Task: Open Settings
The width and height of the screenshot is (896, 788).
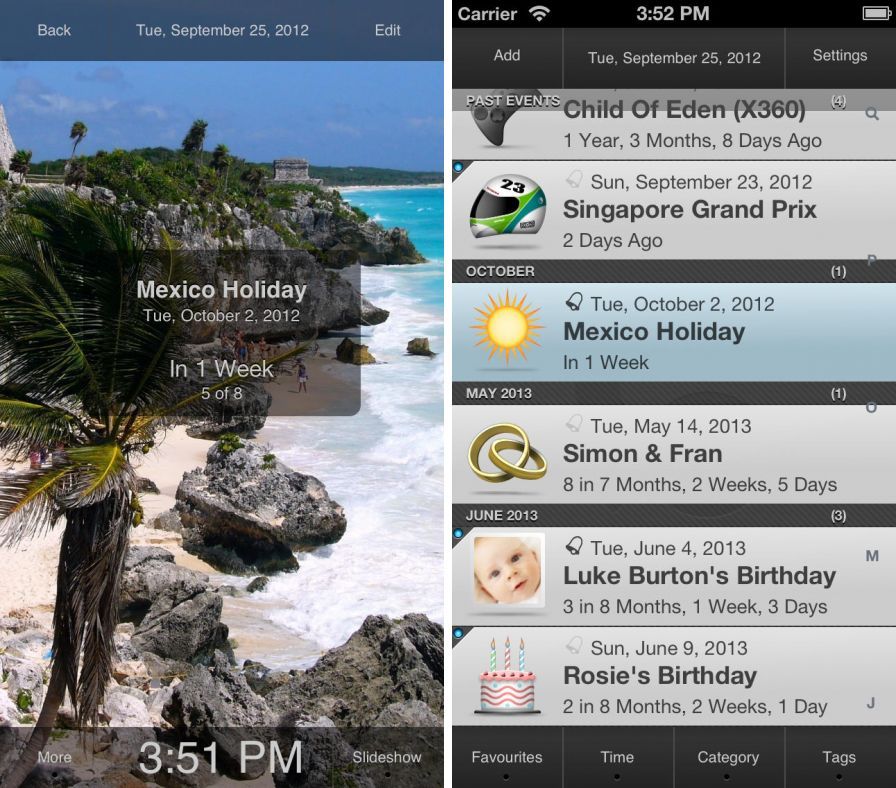Action: (x=839, y=56)
